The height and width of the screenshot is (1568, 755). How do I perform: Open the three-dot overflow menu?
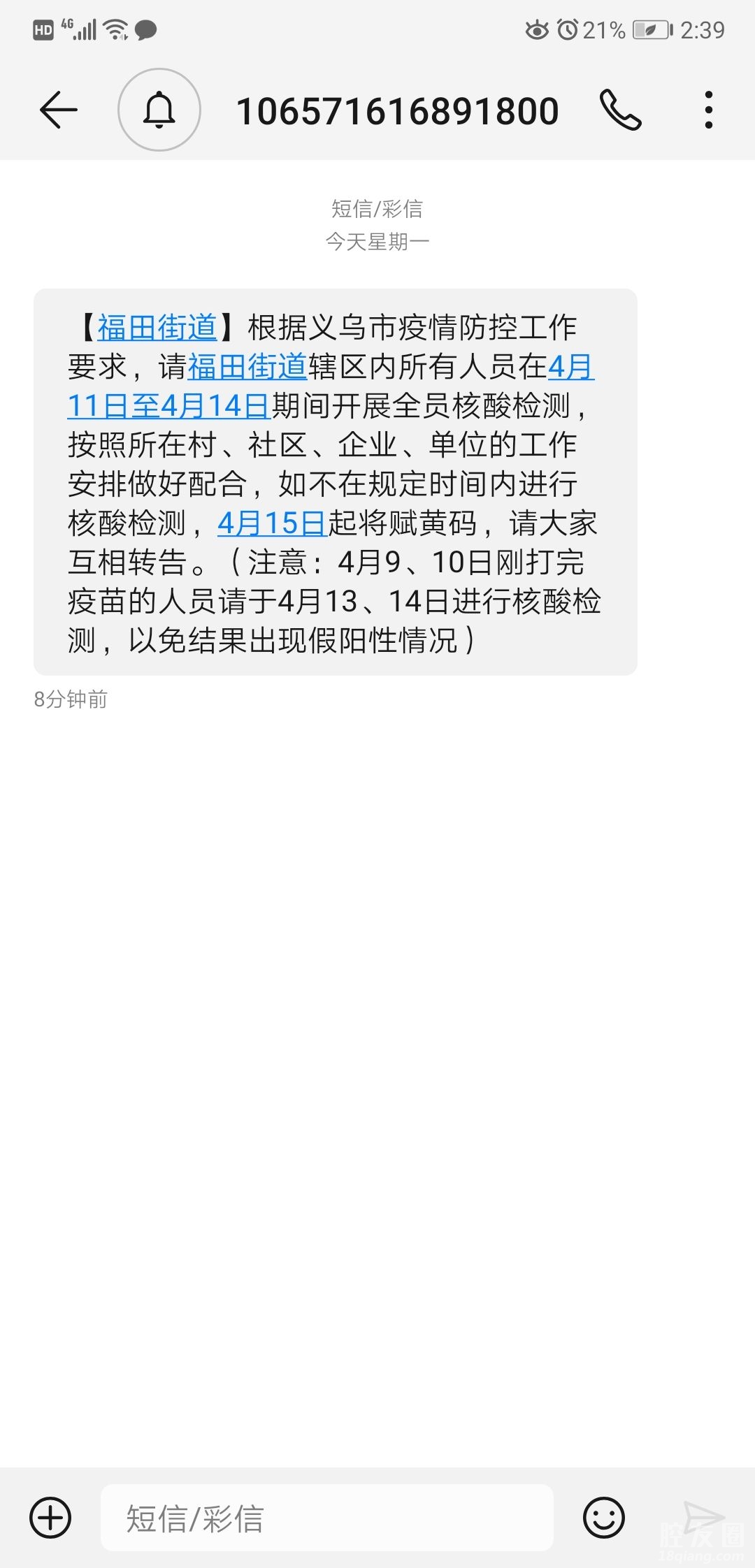click(x=709, y=110)
